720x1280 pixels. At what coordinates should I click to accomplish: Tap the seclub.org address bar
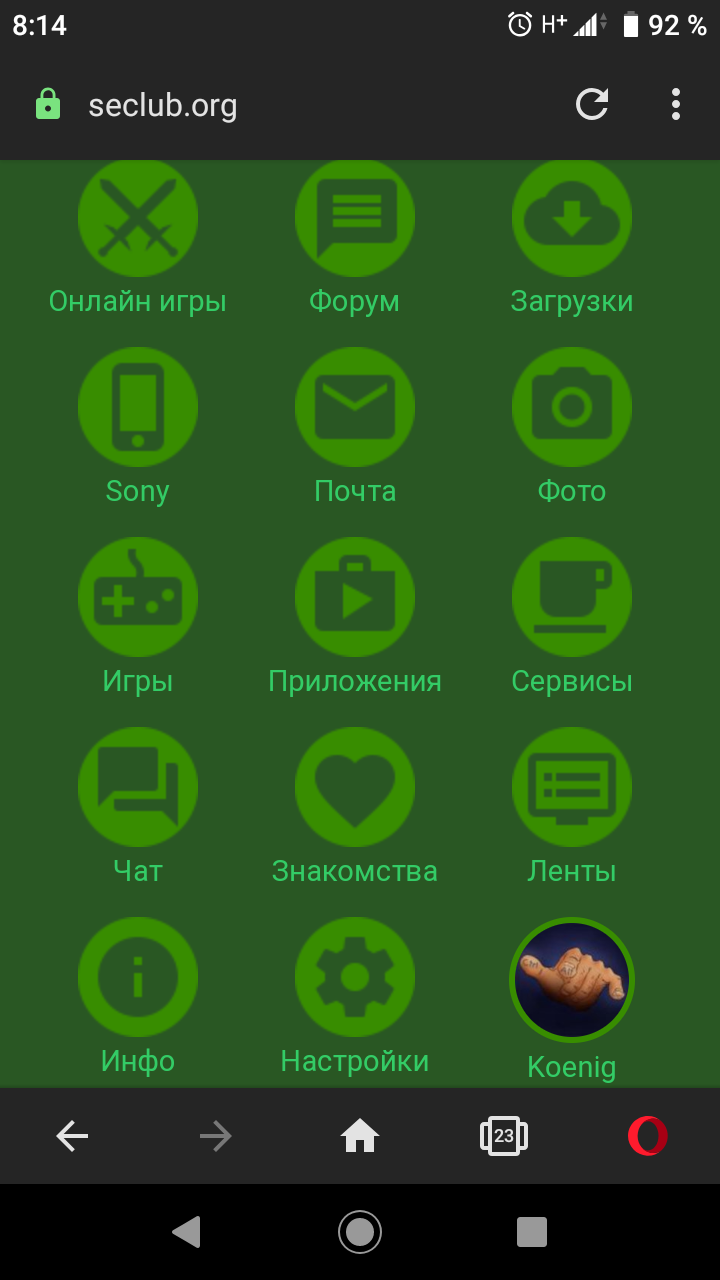click(300, 105)
